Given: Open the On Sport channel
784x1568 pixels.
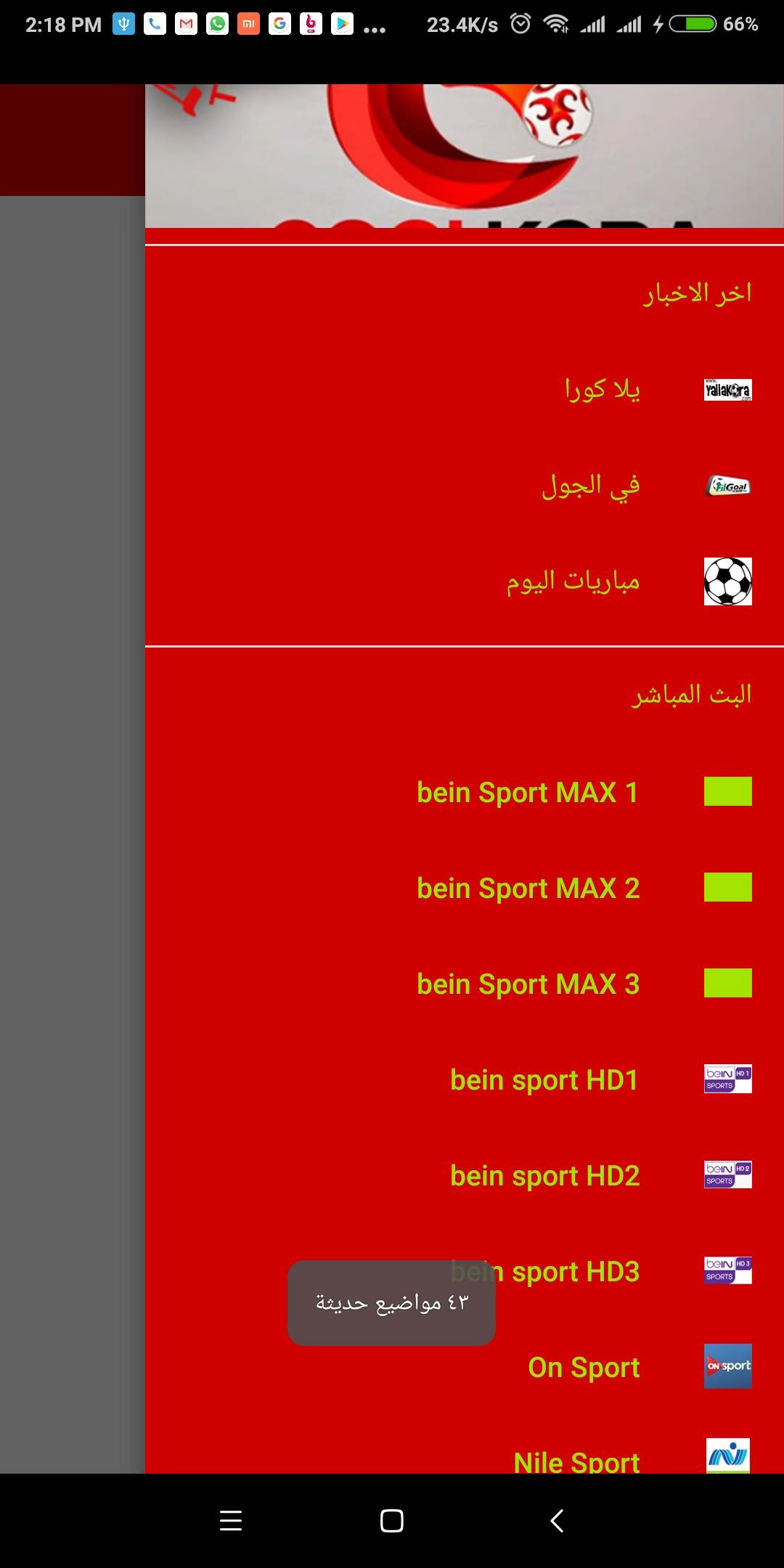Looking at the screenshot, I should [x=584, y=1367].
